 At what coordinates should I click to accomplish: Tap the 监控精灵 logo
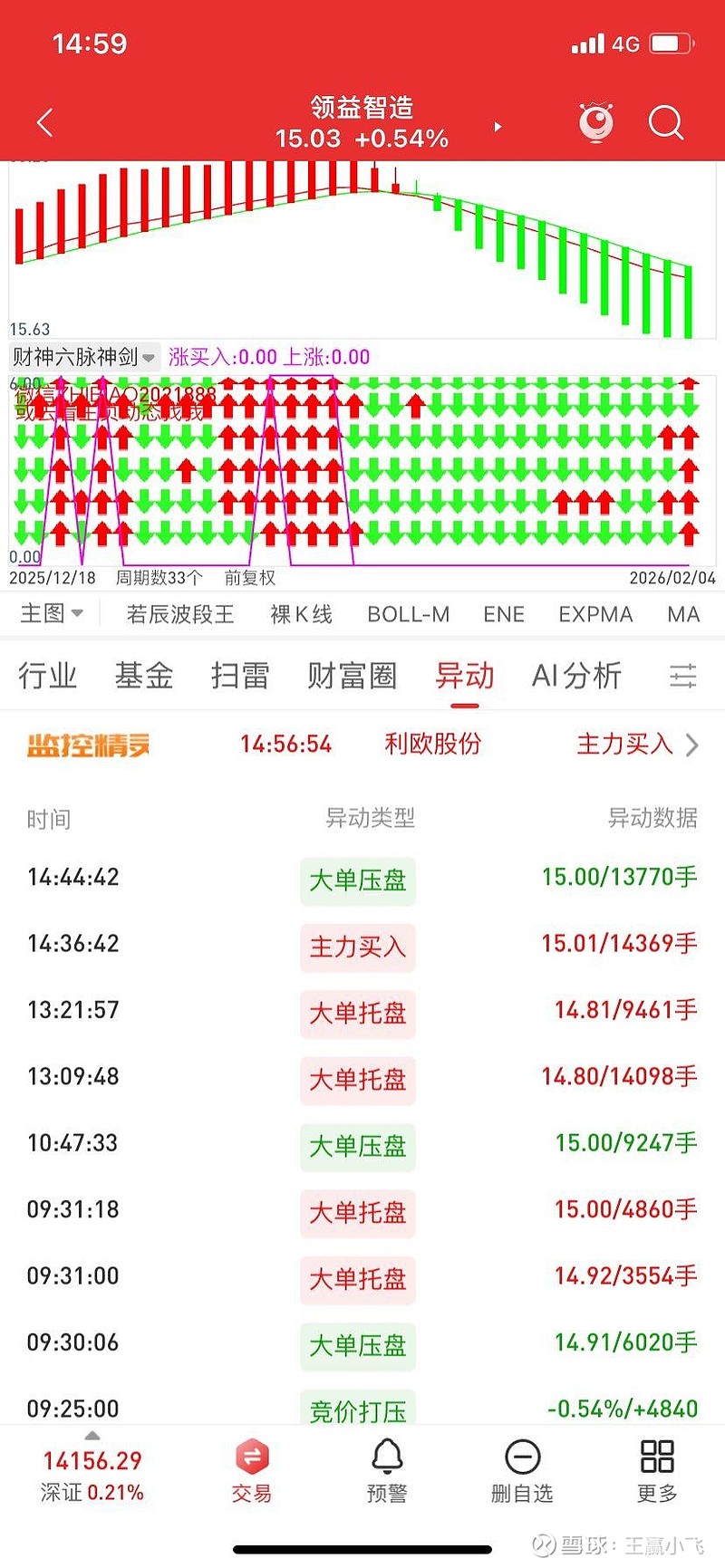click(87, 744)
